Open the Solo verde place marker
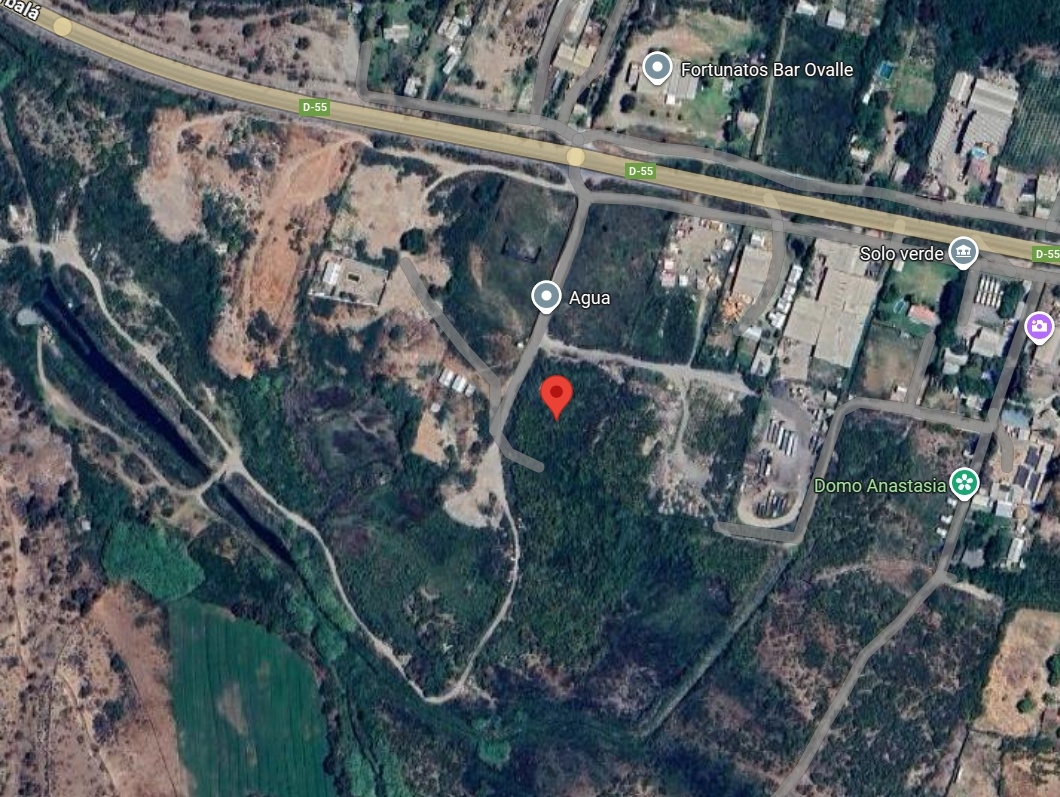Screen dimensions: 1060x797 click(963, 252)
